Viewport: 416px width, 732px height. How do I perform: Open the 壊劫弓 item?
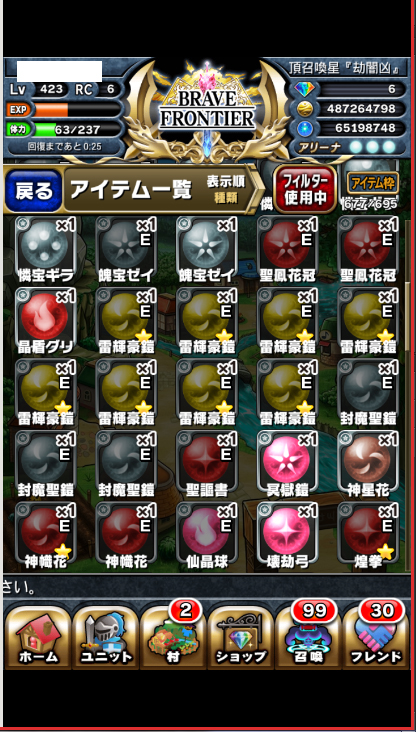287,535
